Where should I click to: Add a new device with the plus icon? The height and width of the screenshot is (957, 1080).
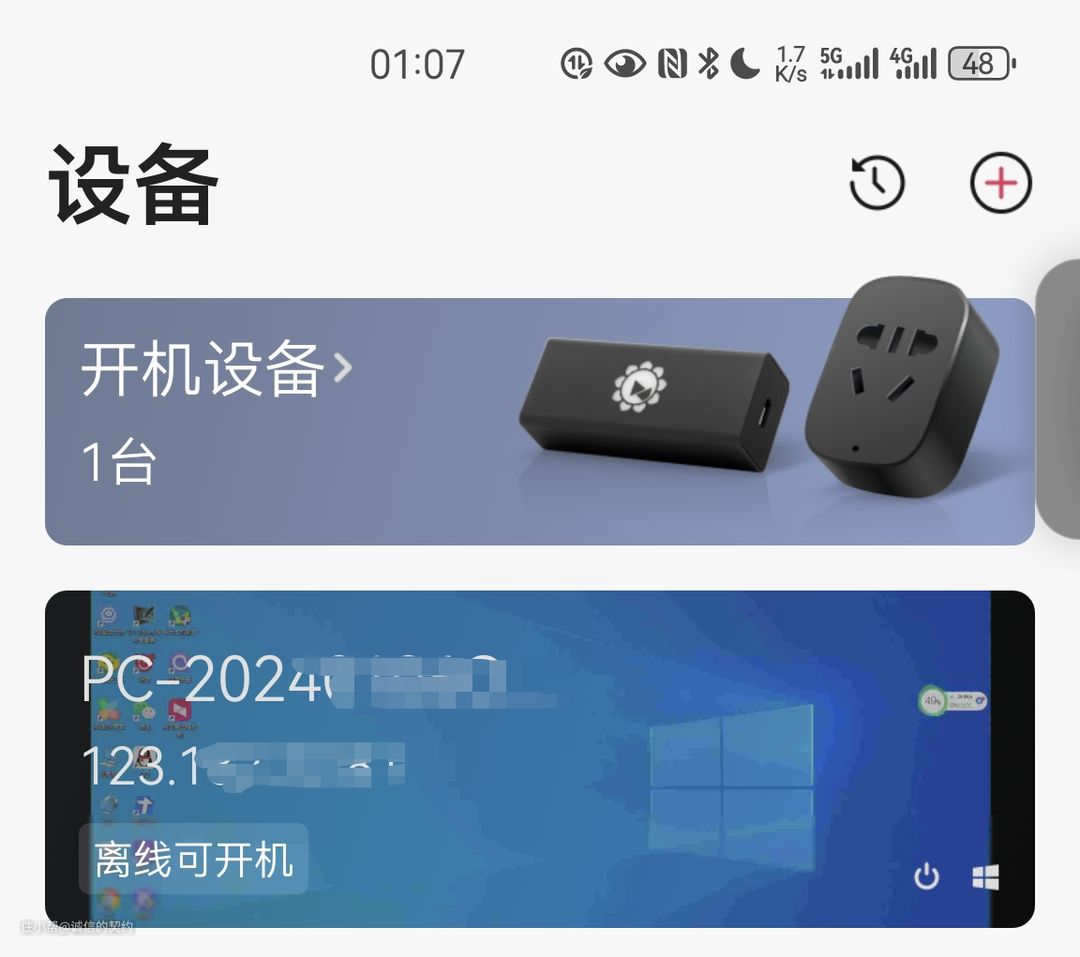(1000, 183)
